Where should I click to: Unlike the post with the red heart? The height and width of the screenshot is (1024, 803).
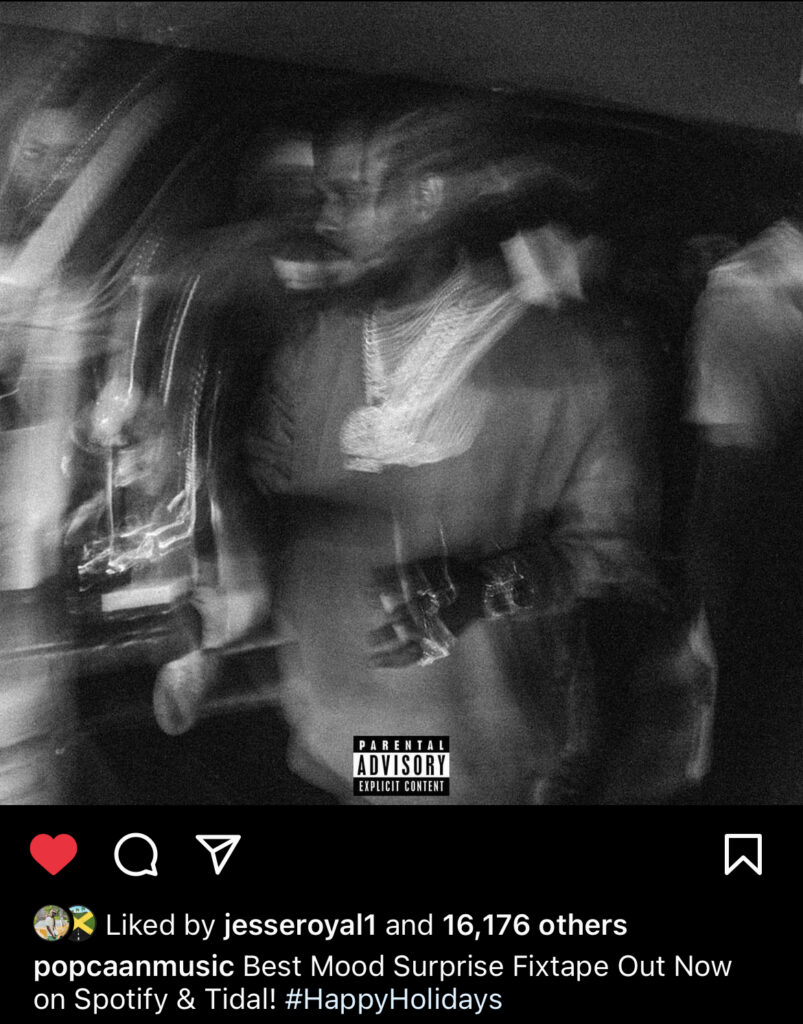[x=53, y=854]
